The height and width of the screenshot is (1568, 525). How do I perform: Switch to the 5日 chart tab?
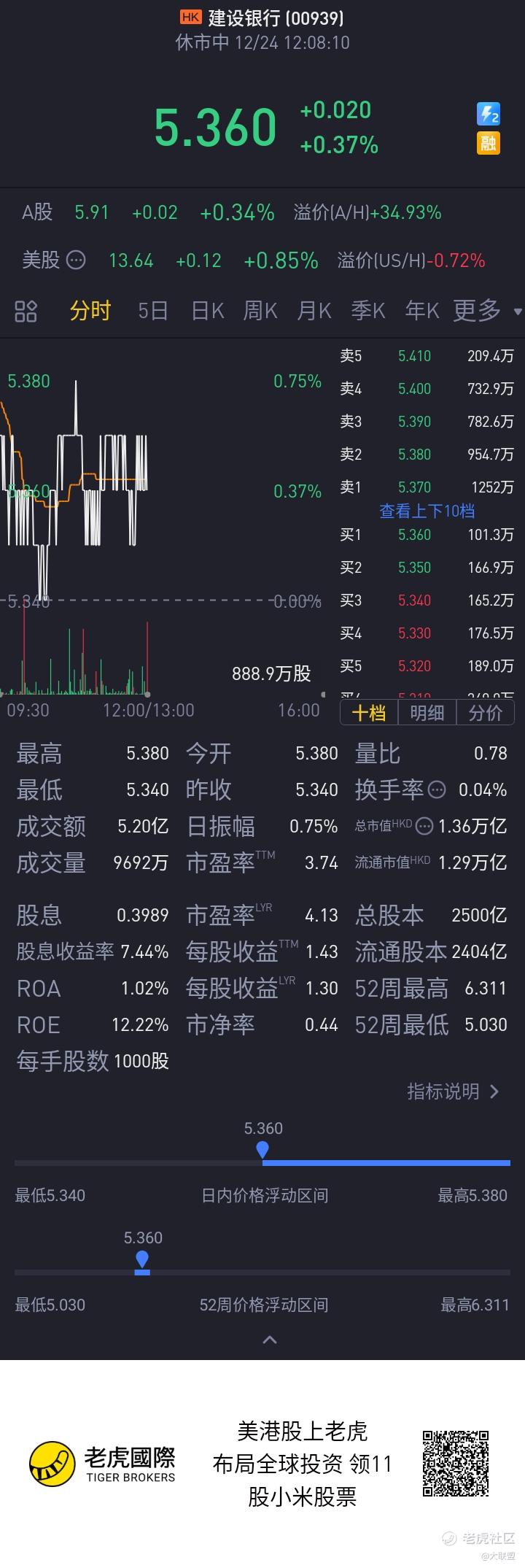(x=153, y=312)
